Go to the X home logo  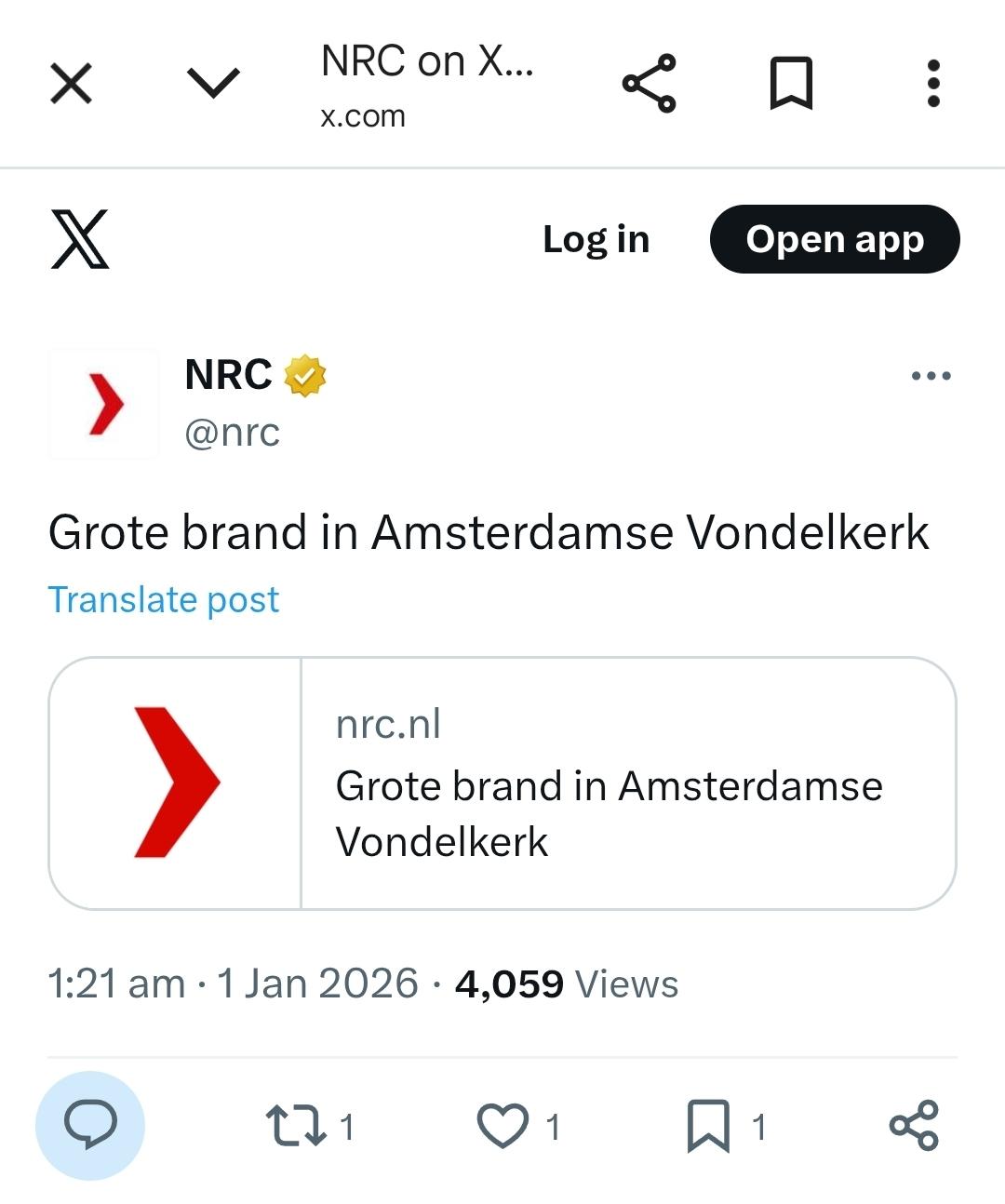click(x=80, y=240)
